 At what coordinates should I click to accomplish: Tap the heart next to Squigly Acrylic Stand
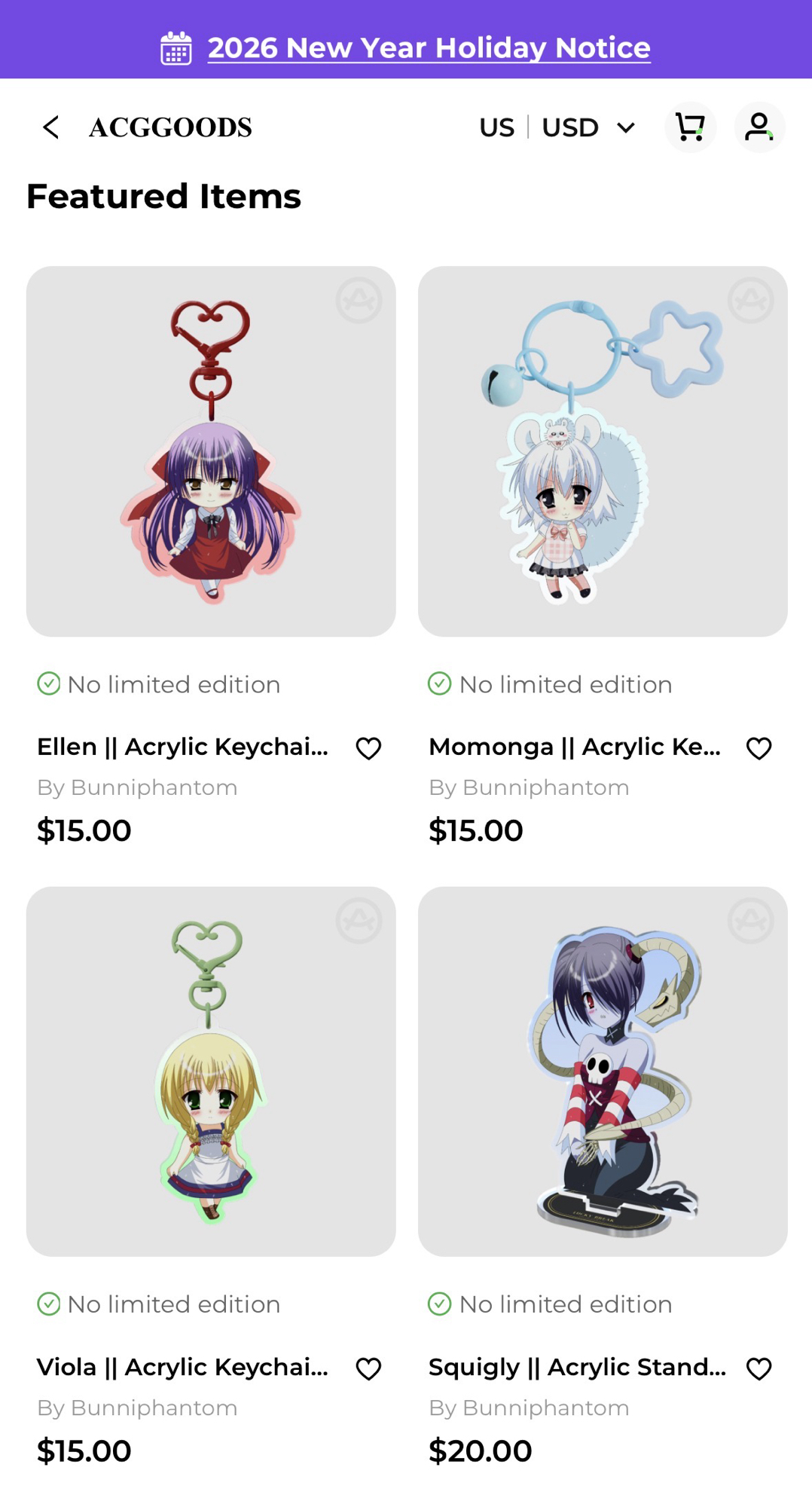(759, 1368)
